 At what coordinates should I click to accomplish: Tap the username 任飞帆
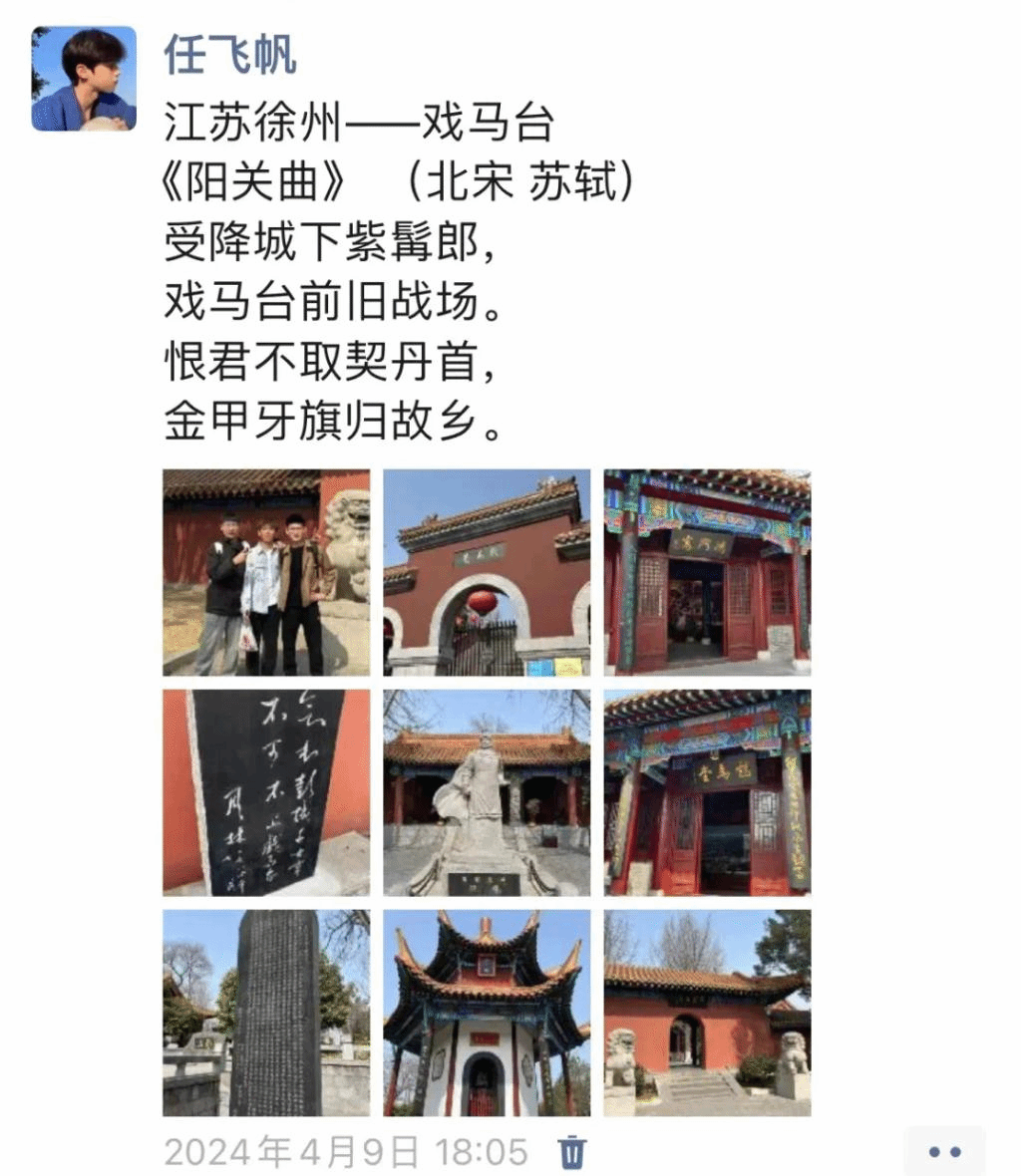tap(229, 54)
